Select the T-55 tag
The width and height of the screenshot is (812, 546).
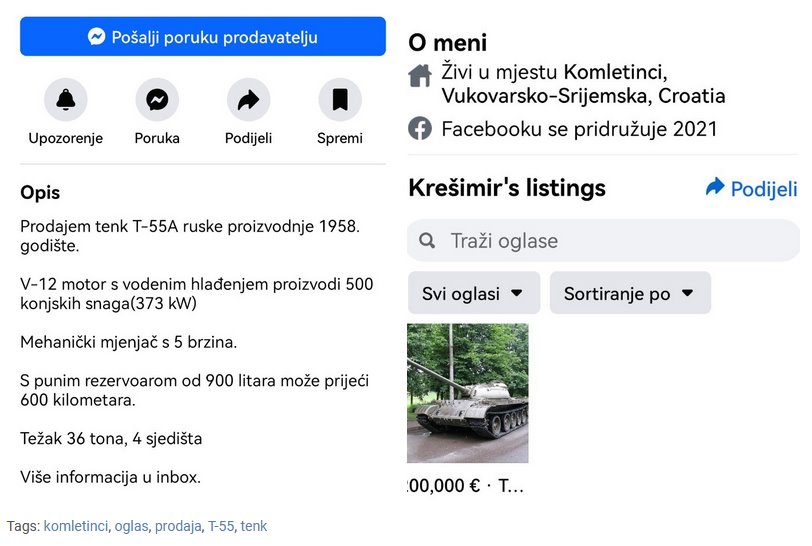point(220,526)
